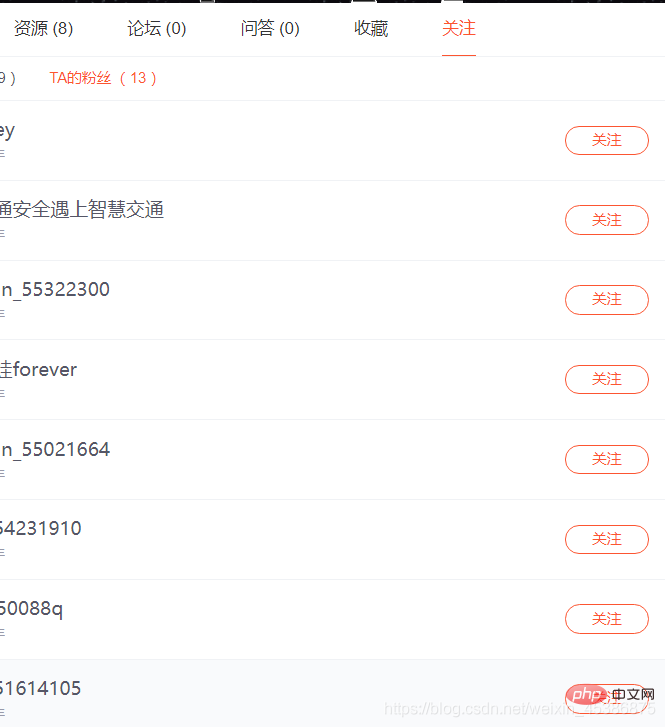Open the profile ending in n_55322300
The width and height of the screenshot is (665, 727).
55,290
